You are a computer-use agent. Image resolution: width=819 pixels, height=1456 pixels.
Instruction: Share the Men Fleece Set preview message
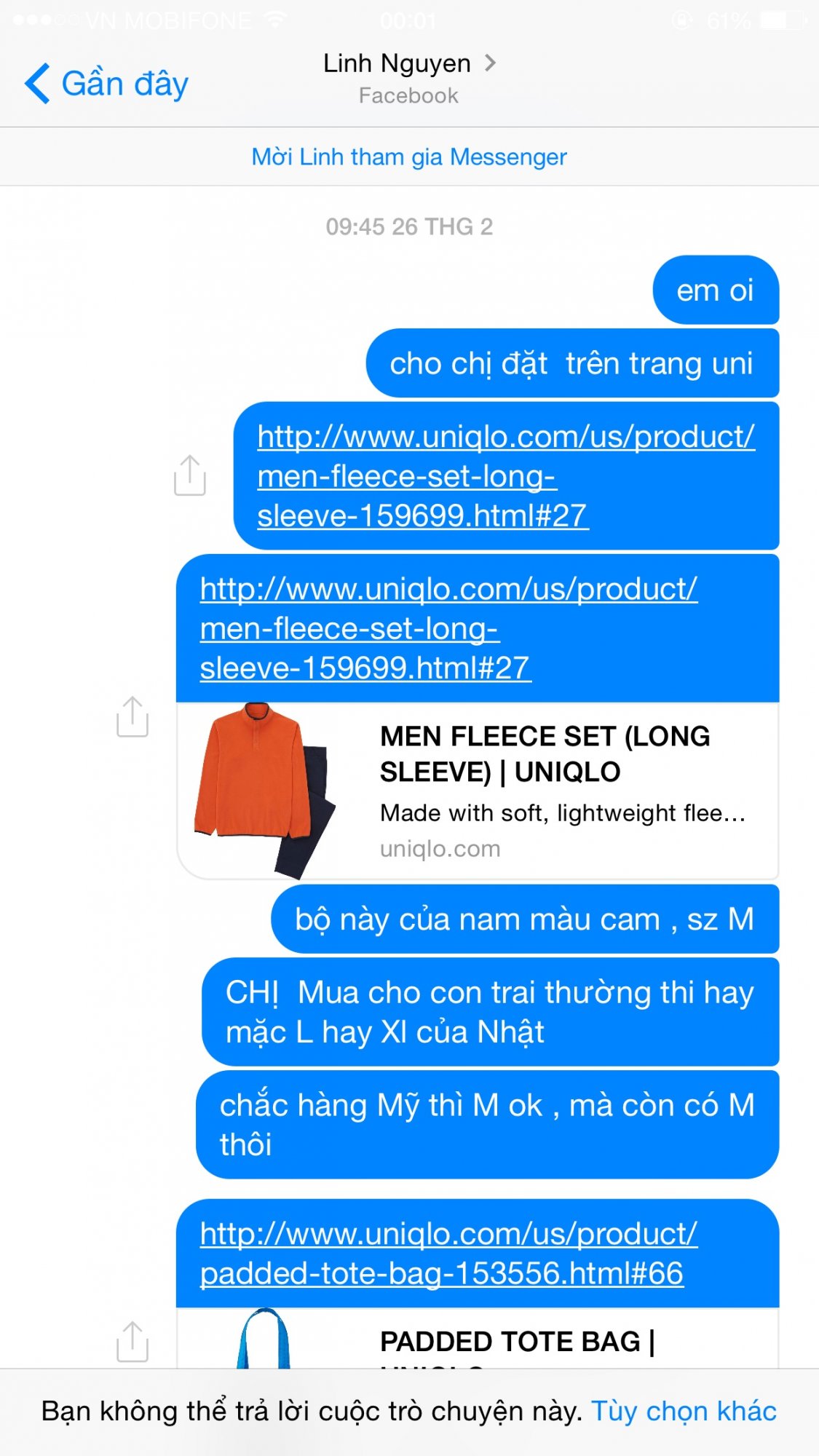click(132, 717)
